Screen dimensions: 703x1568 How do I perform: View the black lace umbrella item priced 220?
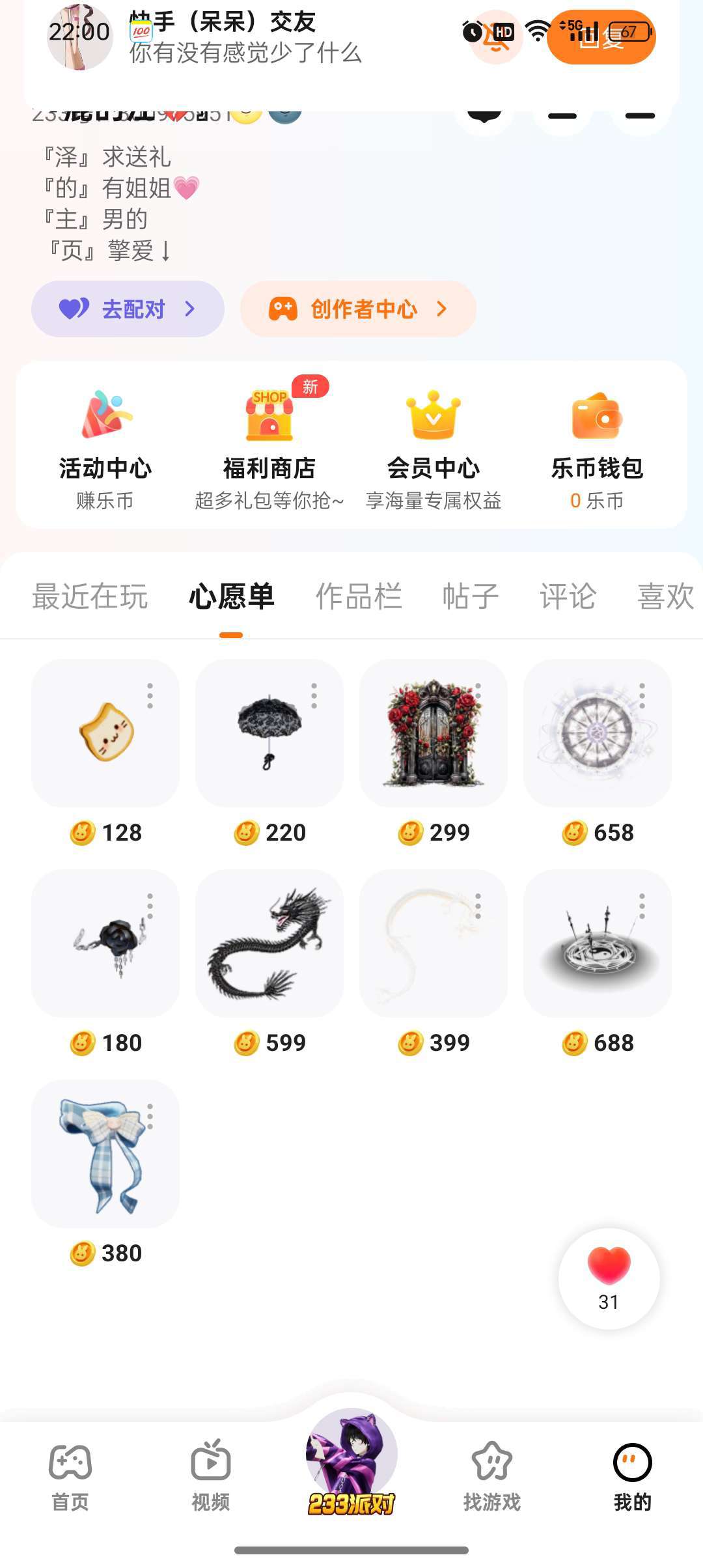point(269,733)
